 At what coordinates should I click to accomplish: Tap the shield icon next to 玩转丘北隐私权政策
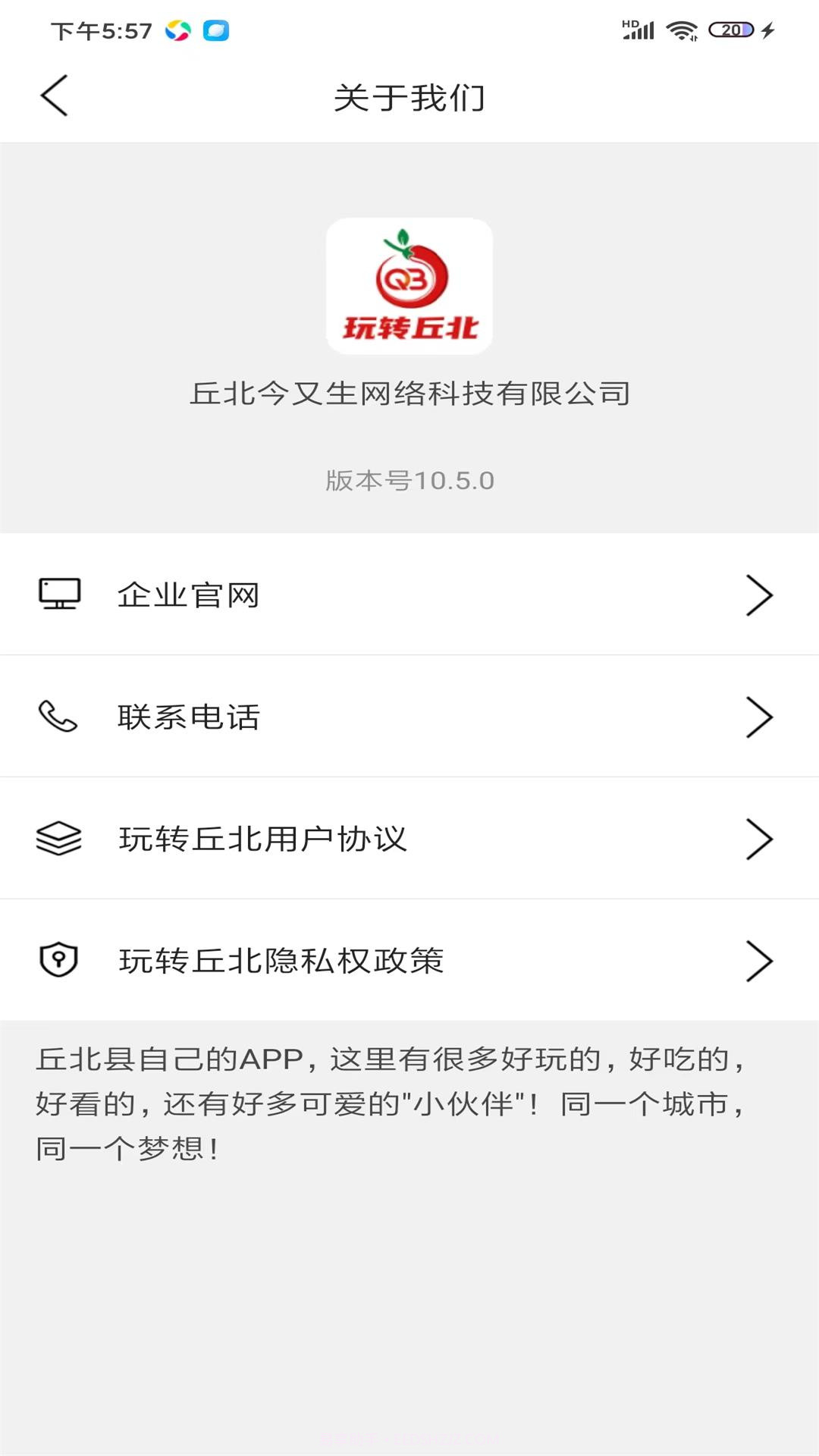tap(59, 959)
